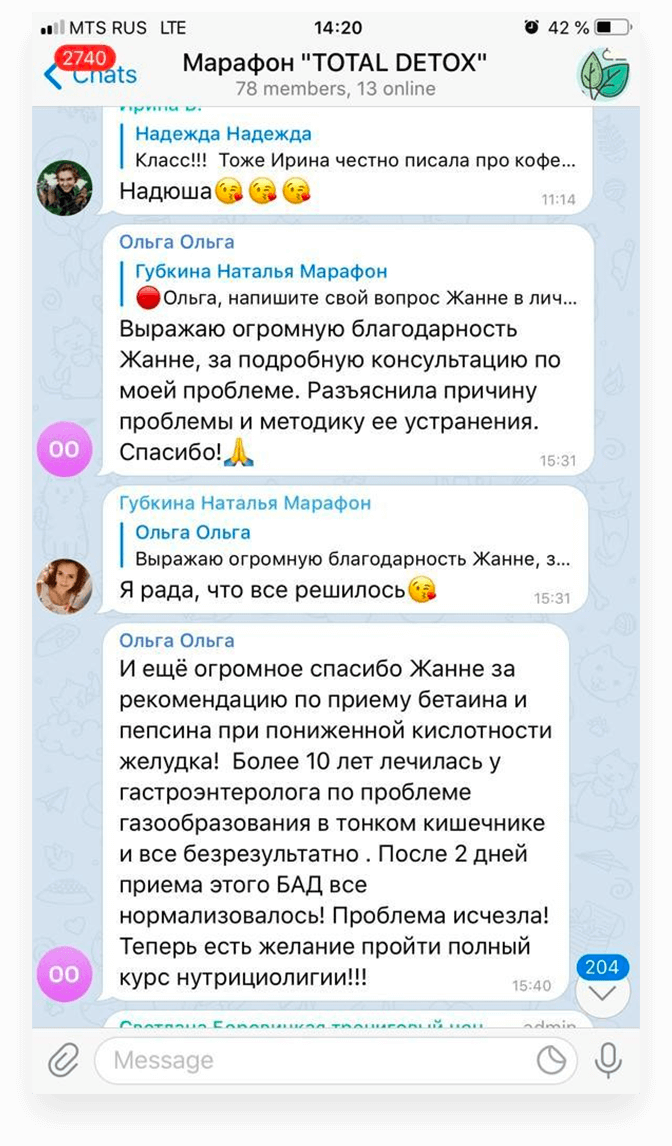Tap the Message input field
The image size is (672, 1146).
(x=310, y=1060)
